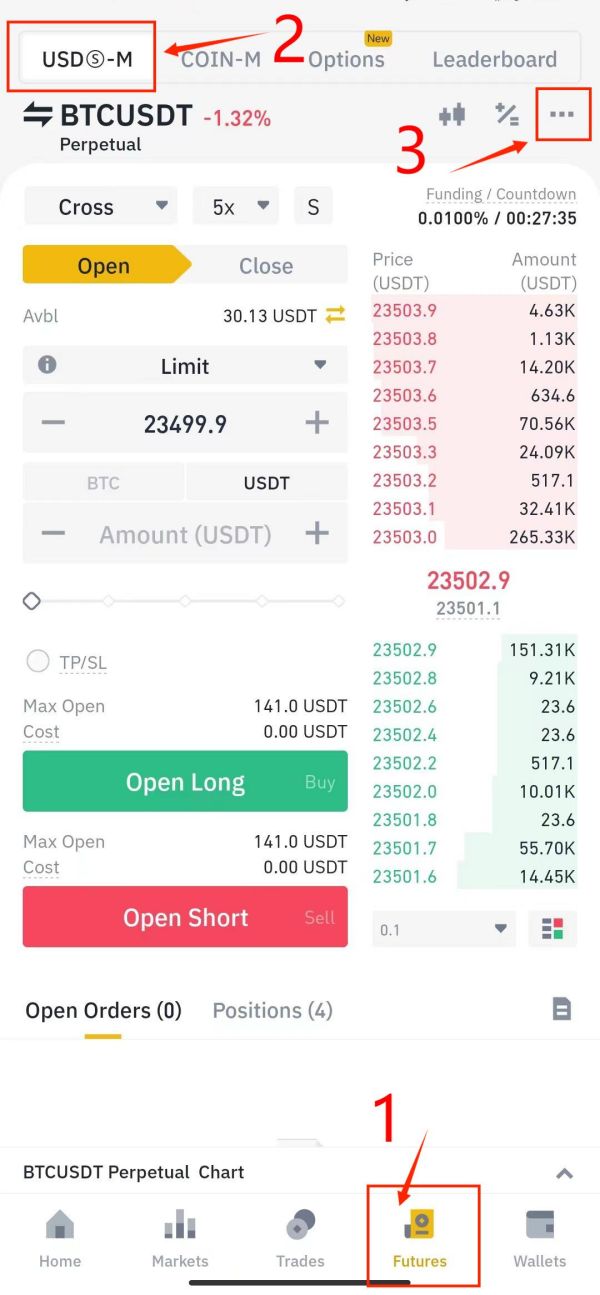The height and width of the screenshot is (1295, 600).
Task: View the Positions (4) tab
Action: tap(272, 1011)
